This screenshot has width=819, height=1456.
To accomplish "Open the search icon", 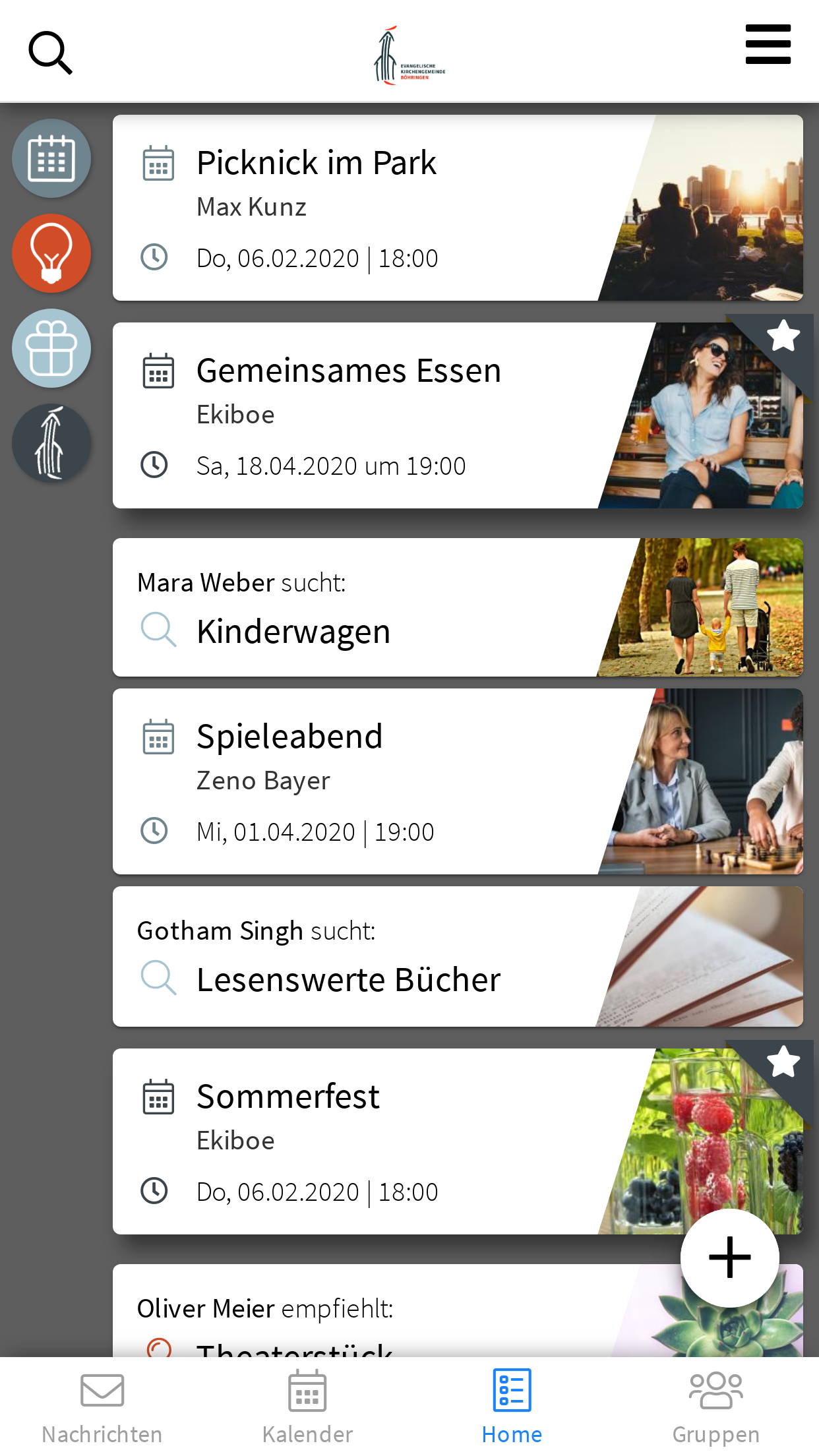I will pyautogui.click(x=50, y=53).
